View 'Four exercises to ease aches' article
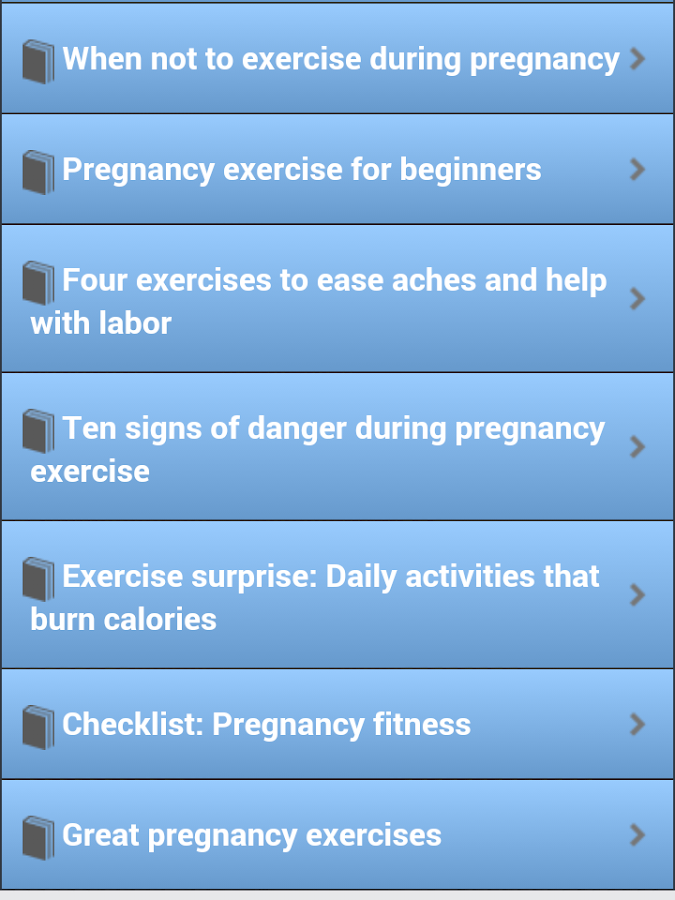 pos(337,299)
